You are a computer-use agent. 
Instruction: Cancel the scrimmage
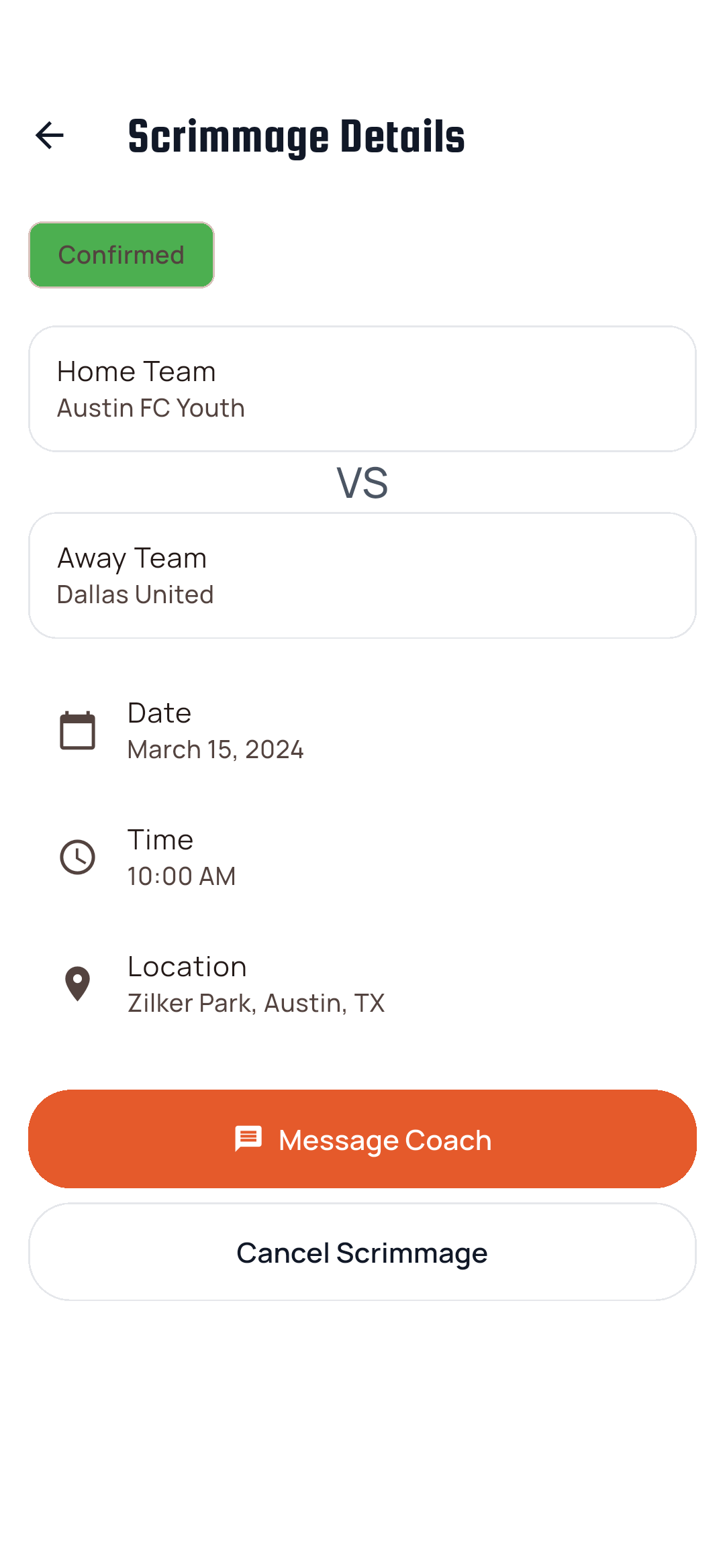(x=362, y=1252)
